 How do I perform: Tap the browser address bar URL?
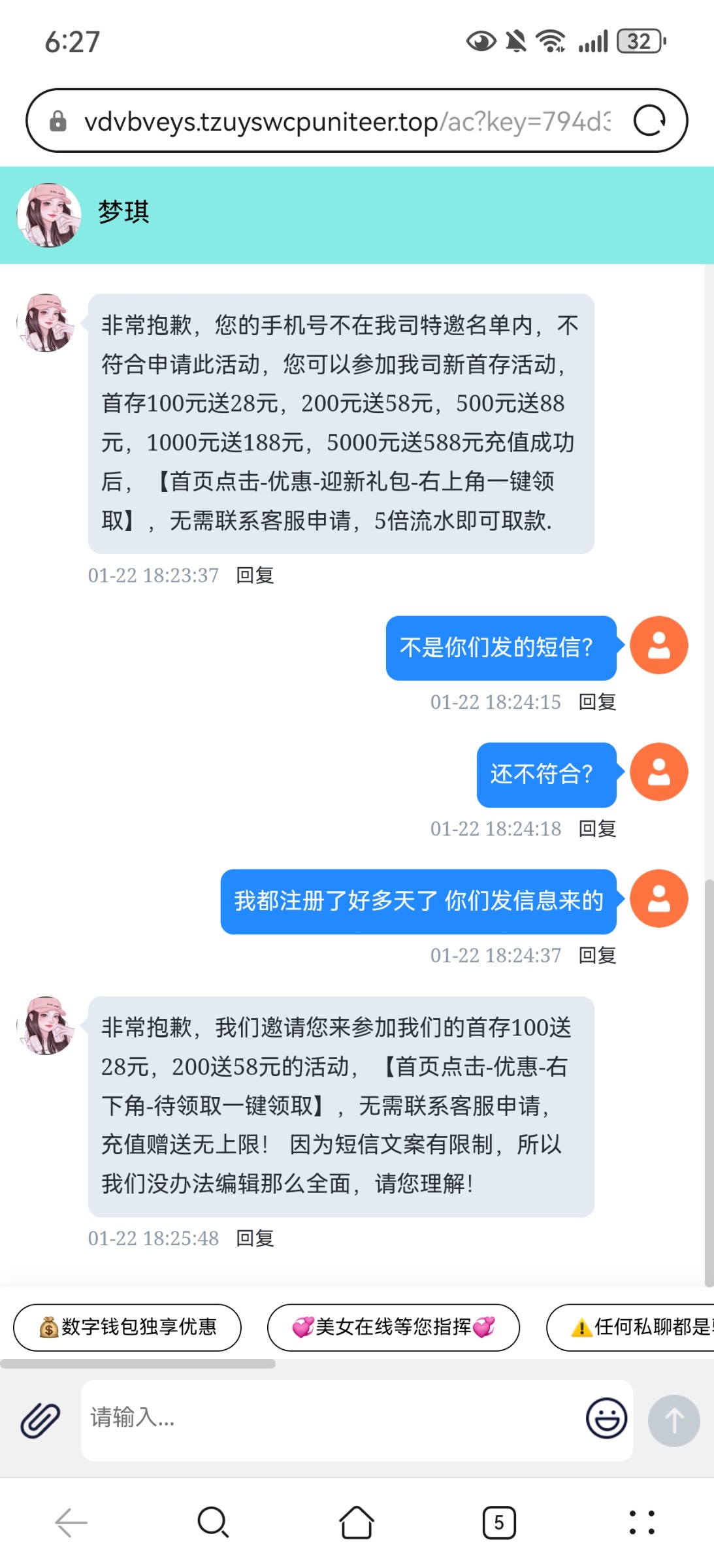[x=346, y=122]
